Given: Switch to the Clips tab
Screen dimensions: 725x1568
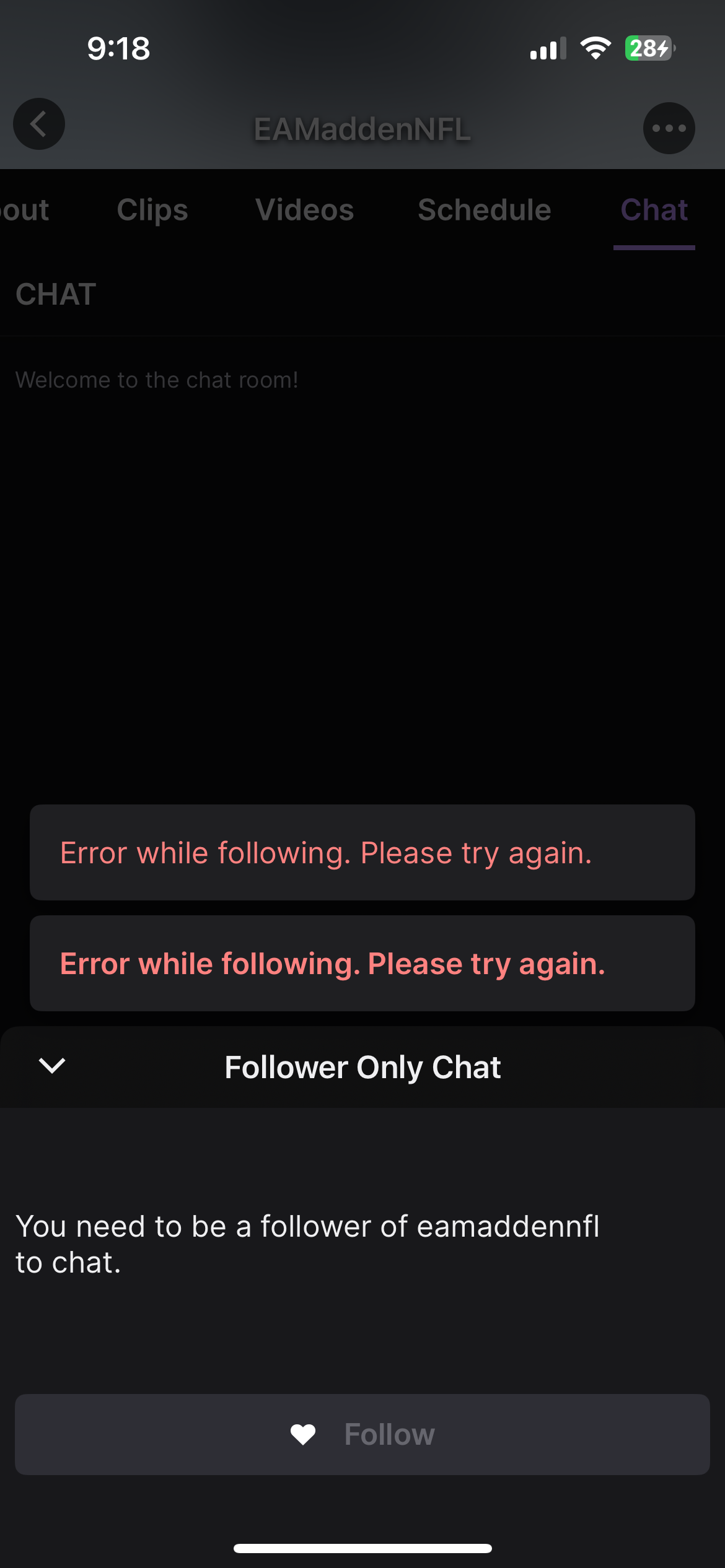Looking at the screenshot, I should (152, 210).
